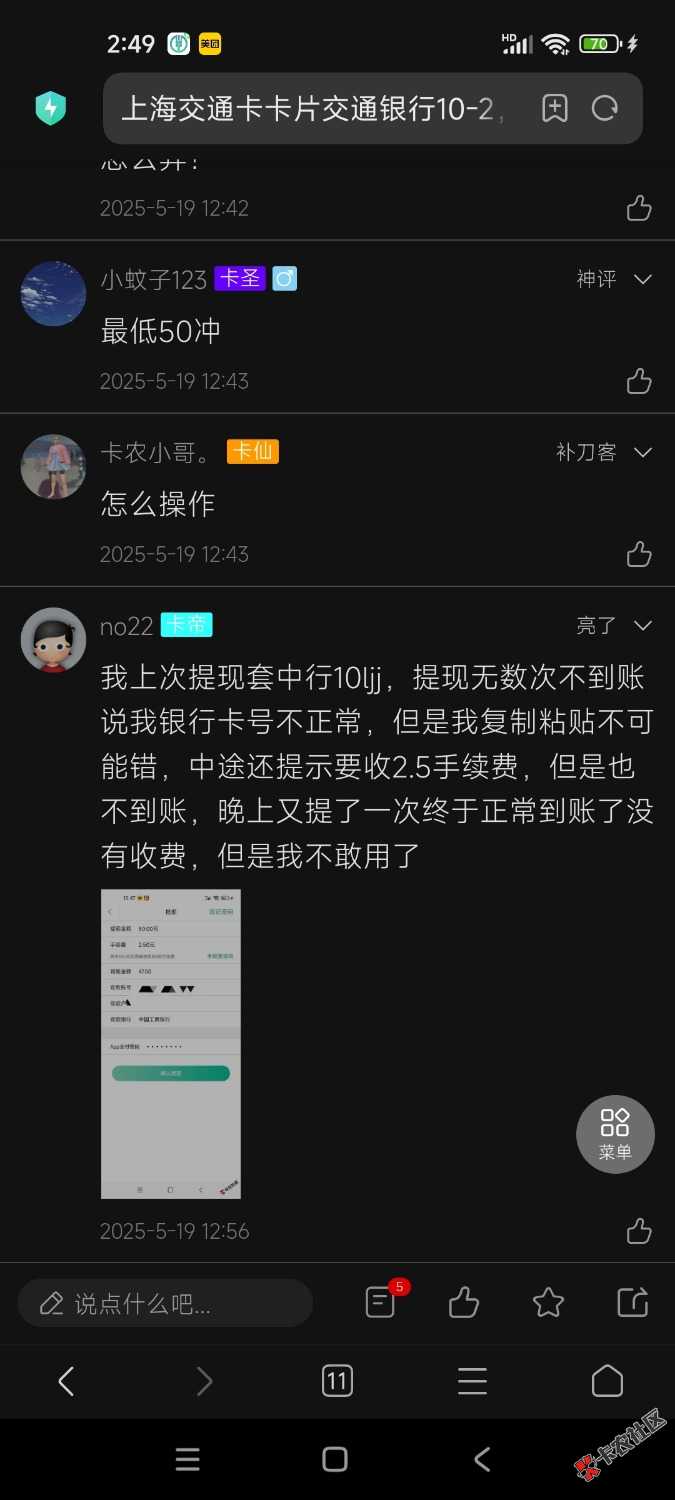The height and width of the screenshot is (1500, 675).
Task: Open 小蚊子123's profile avatar
Action: [53, 294]
